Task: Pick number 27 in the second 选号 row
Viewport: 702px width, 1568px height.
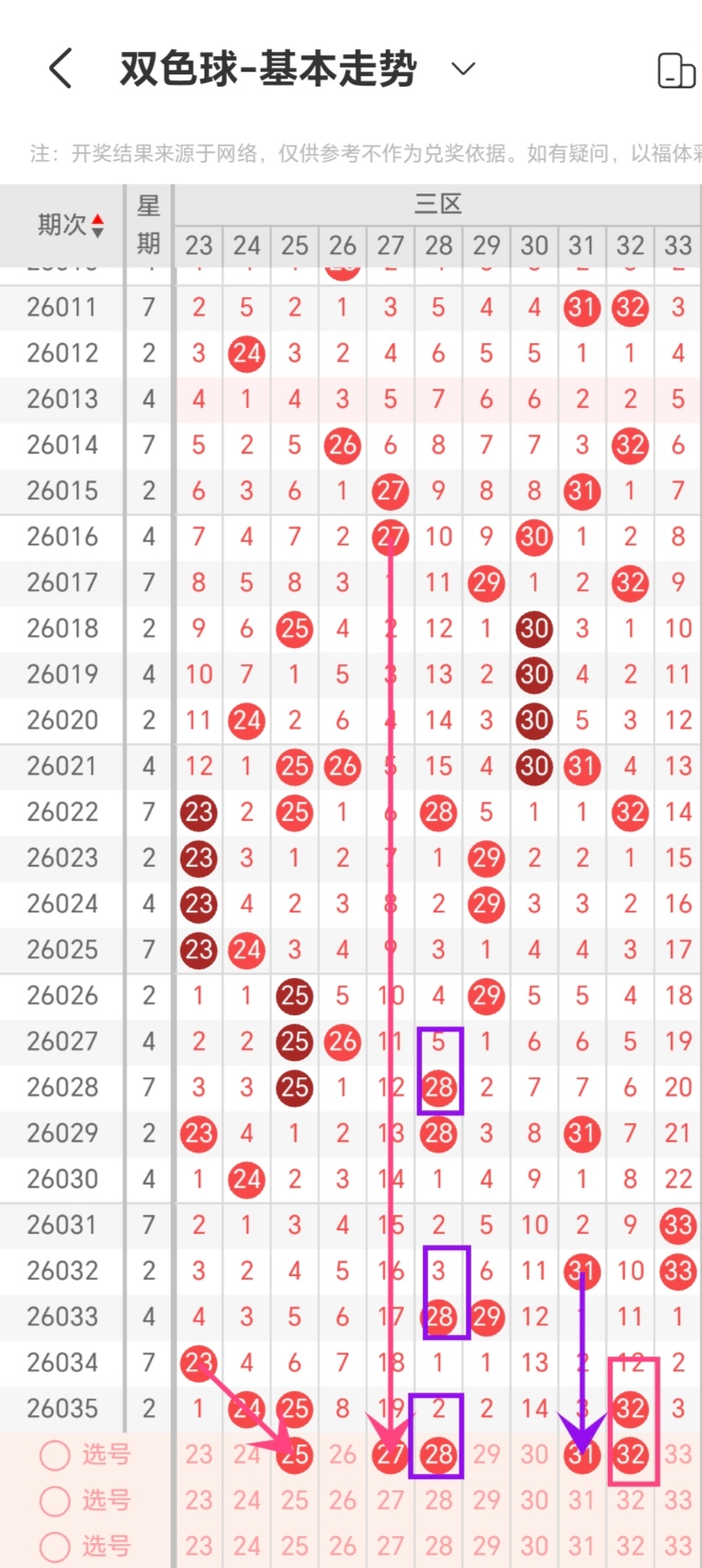Action: [x=390, y=1501]
